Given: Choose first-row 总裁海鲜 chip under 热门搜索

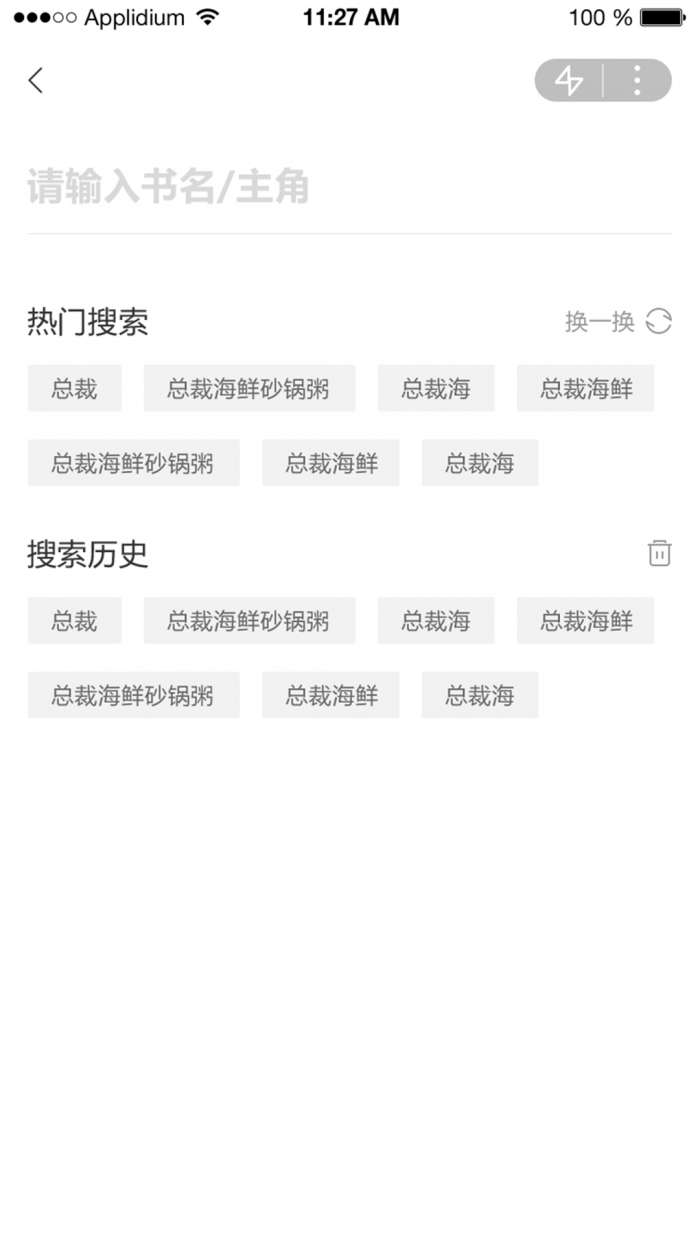Looking at the screenshot, I should (x=586, y=388).
